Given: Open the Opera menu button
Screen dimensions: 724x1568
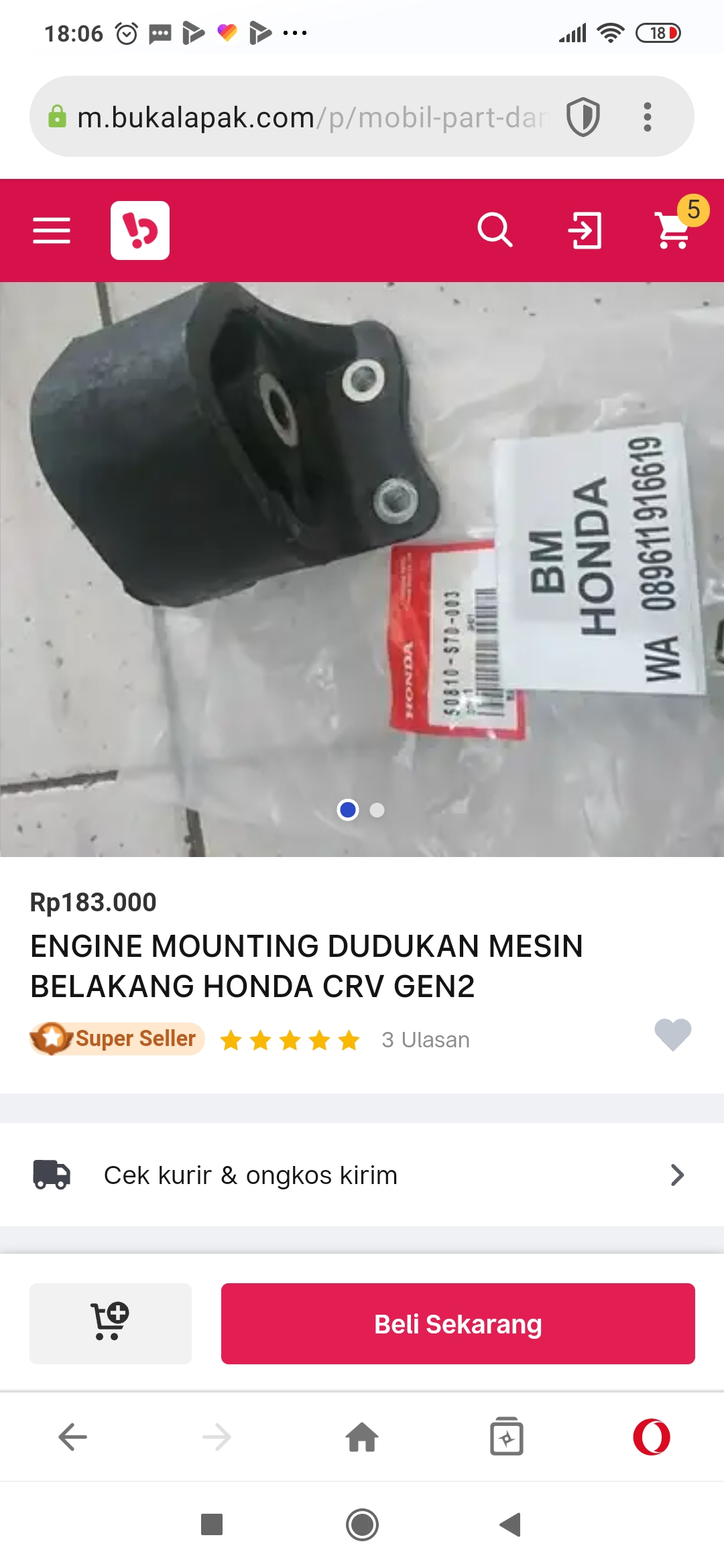Looking at the screenshot, I should 652,1437.
